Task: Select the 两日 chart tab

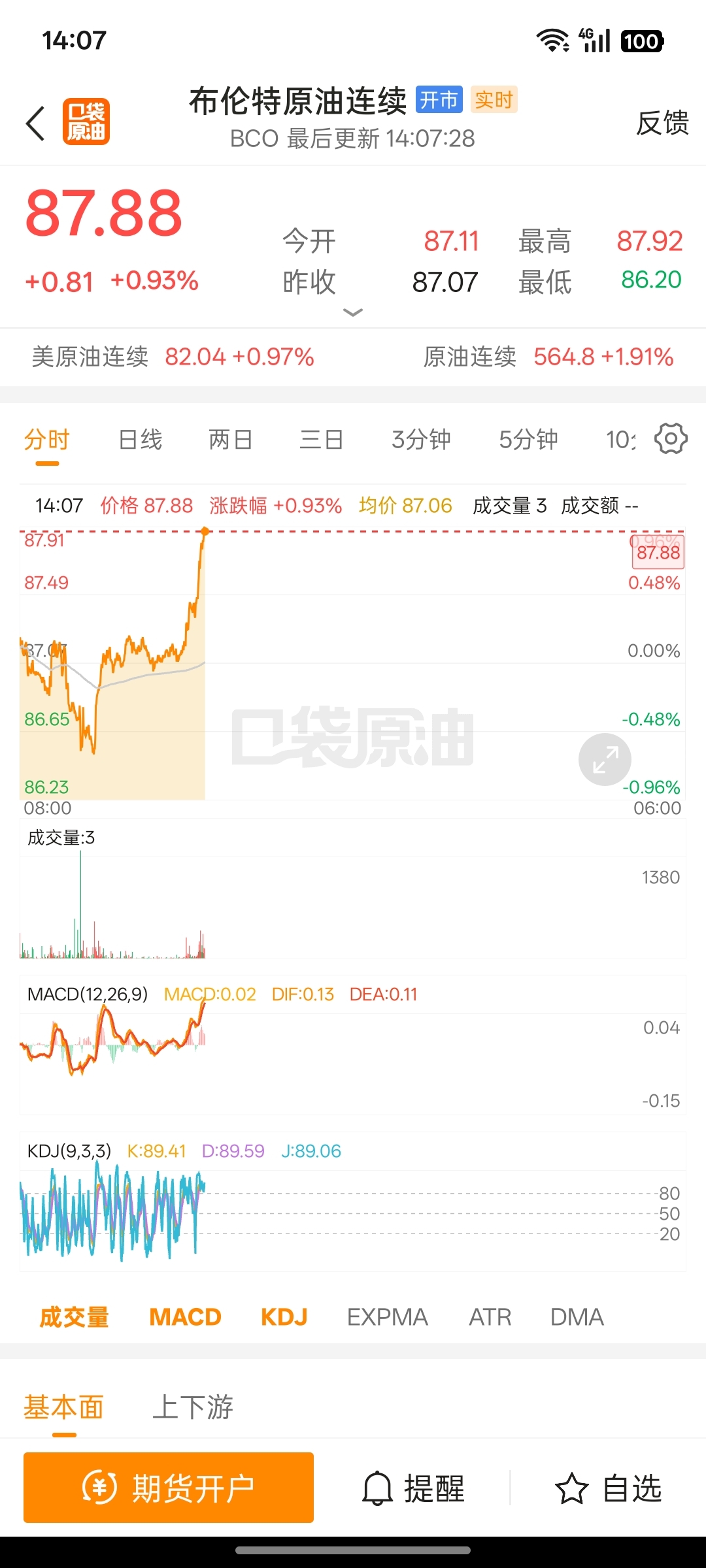Action: pyautogui.click(x=231, y=440)
